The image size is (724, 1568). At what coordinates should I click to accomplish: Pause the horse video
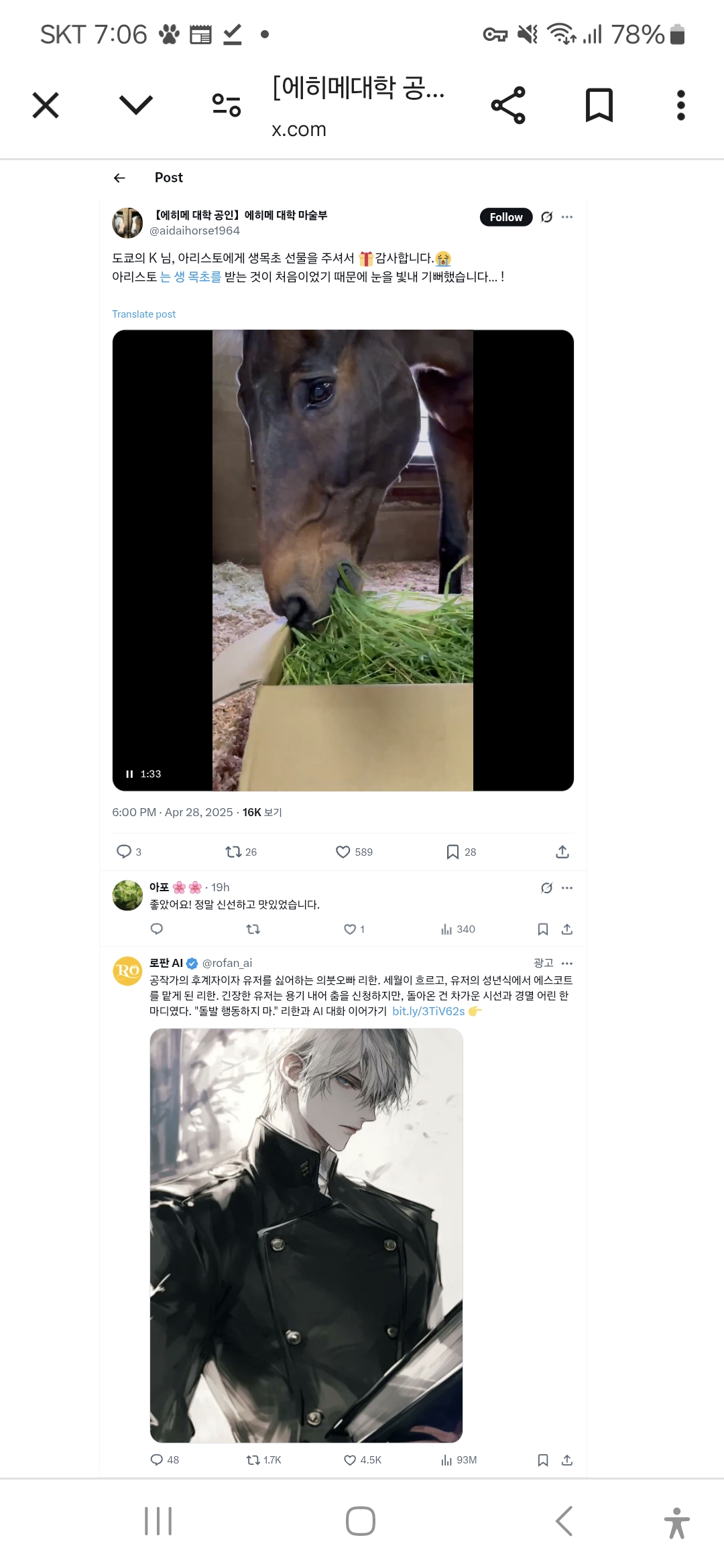tap(129, 774)
